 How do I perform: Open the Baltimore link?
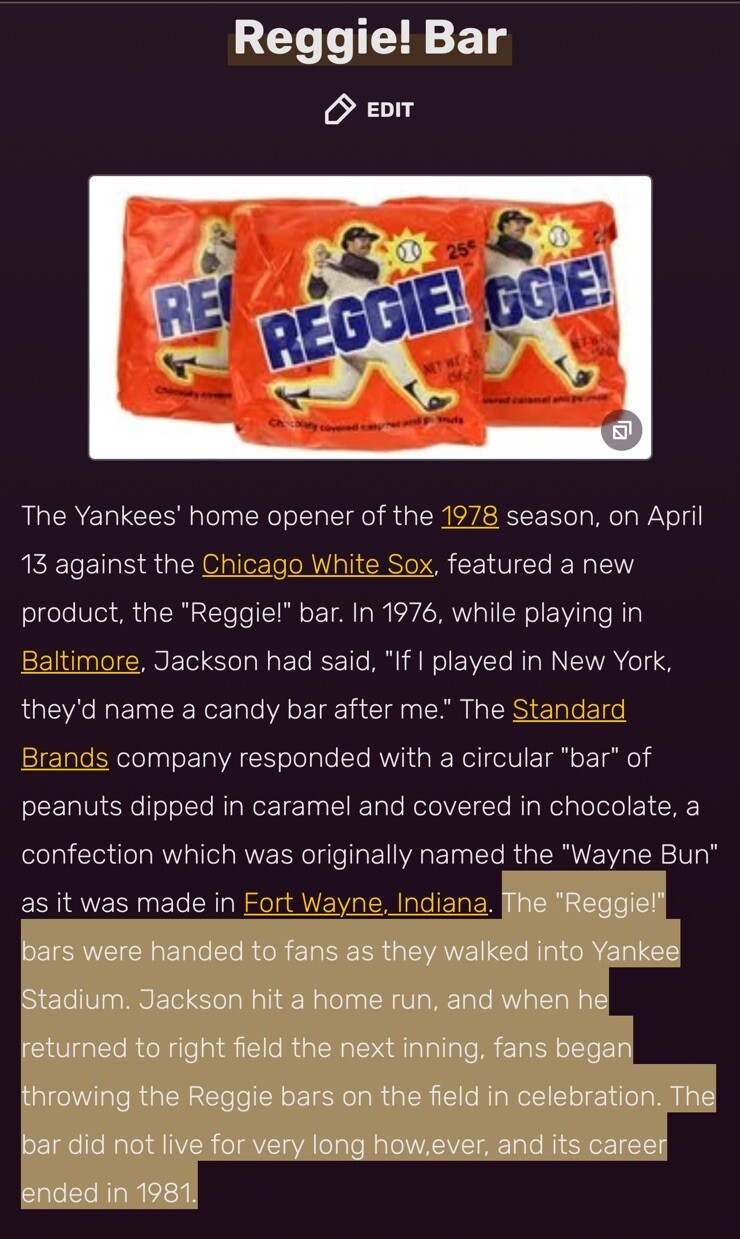(80, 661)
